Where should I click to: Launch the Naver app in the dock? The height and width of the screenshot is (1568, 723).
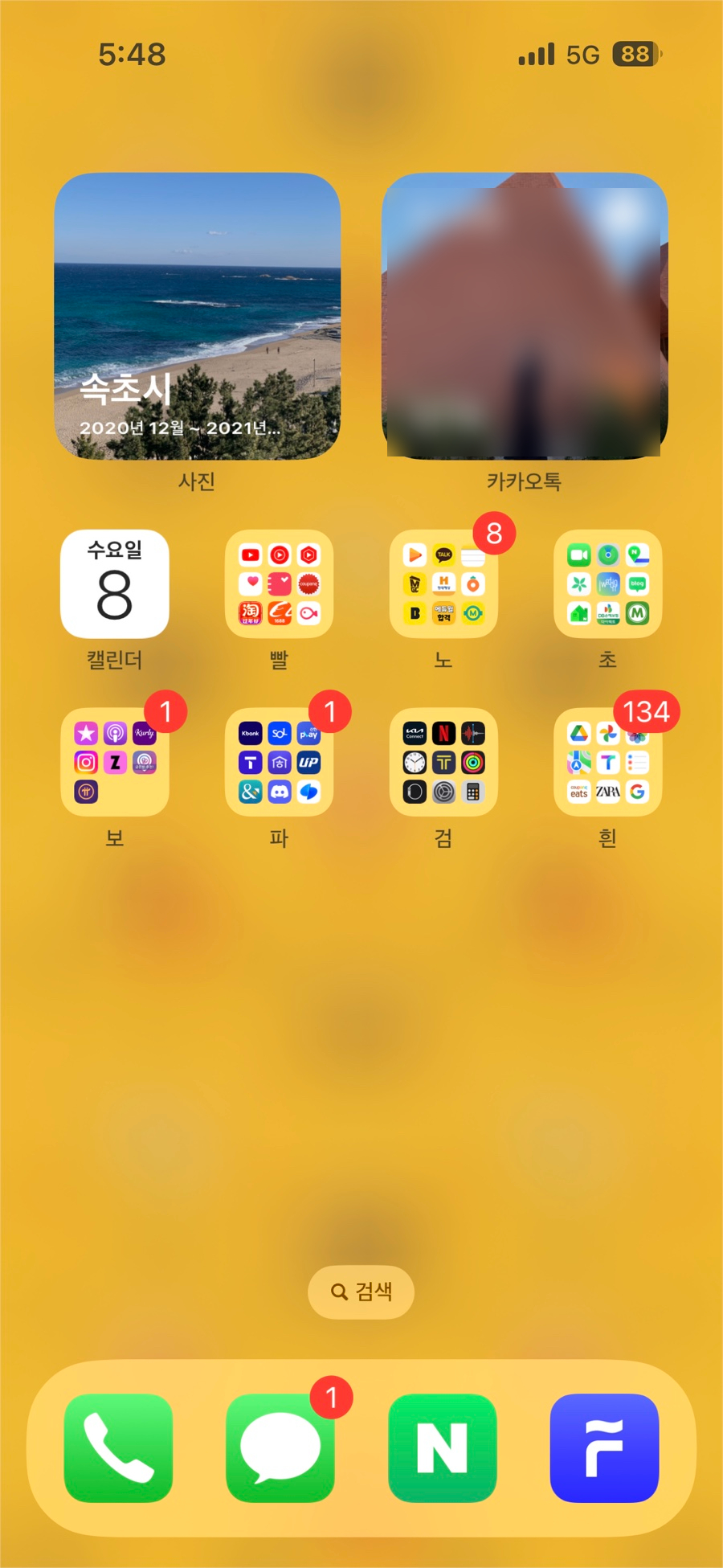pos(443,1448)
